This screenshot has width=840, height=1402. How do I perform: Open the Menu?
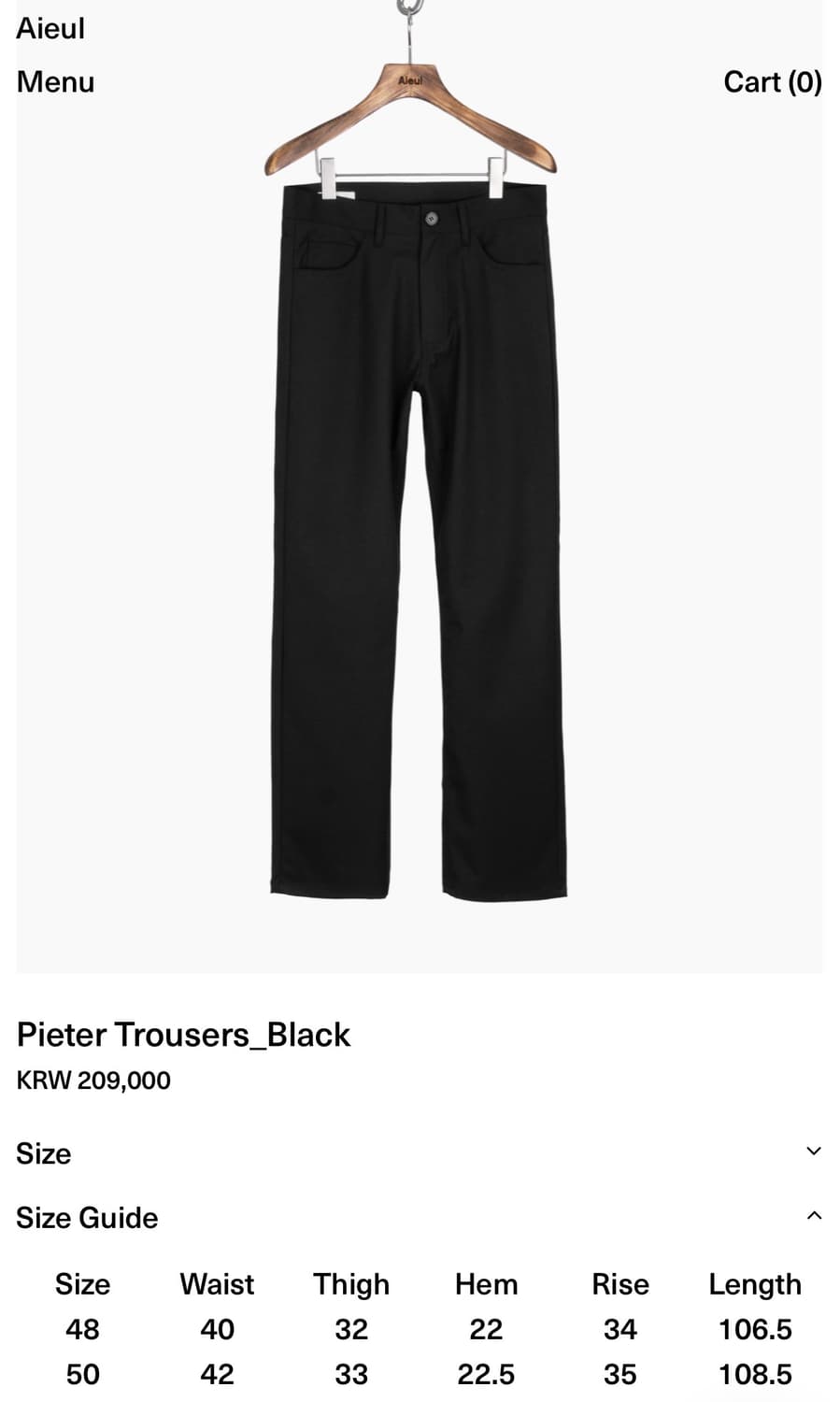(54, 82)
